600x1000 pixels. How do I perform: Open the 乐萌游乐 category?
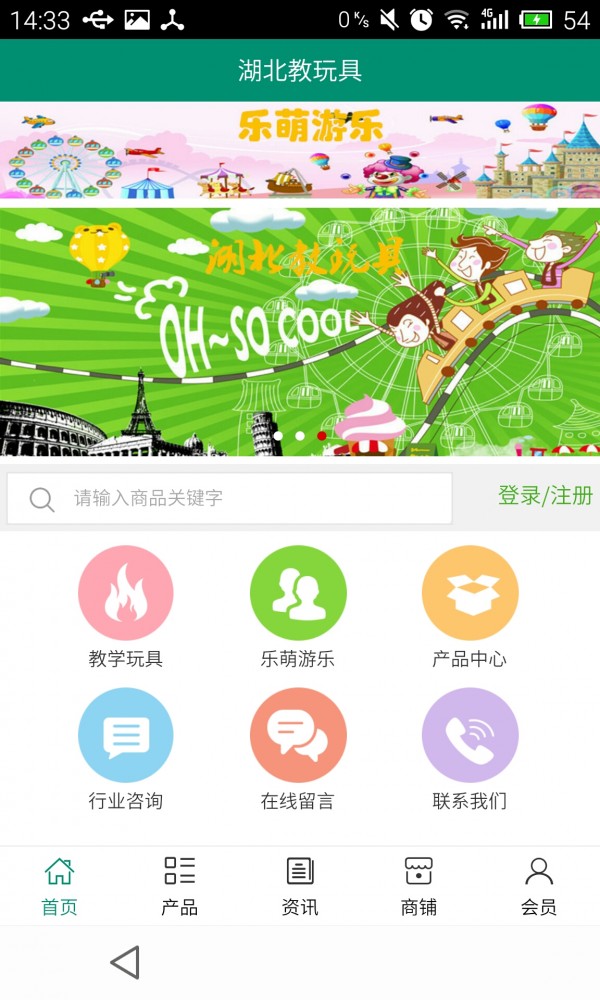point(298,607)
